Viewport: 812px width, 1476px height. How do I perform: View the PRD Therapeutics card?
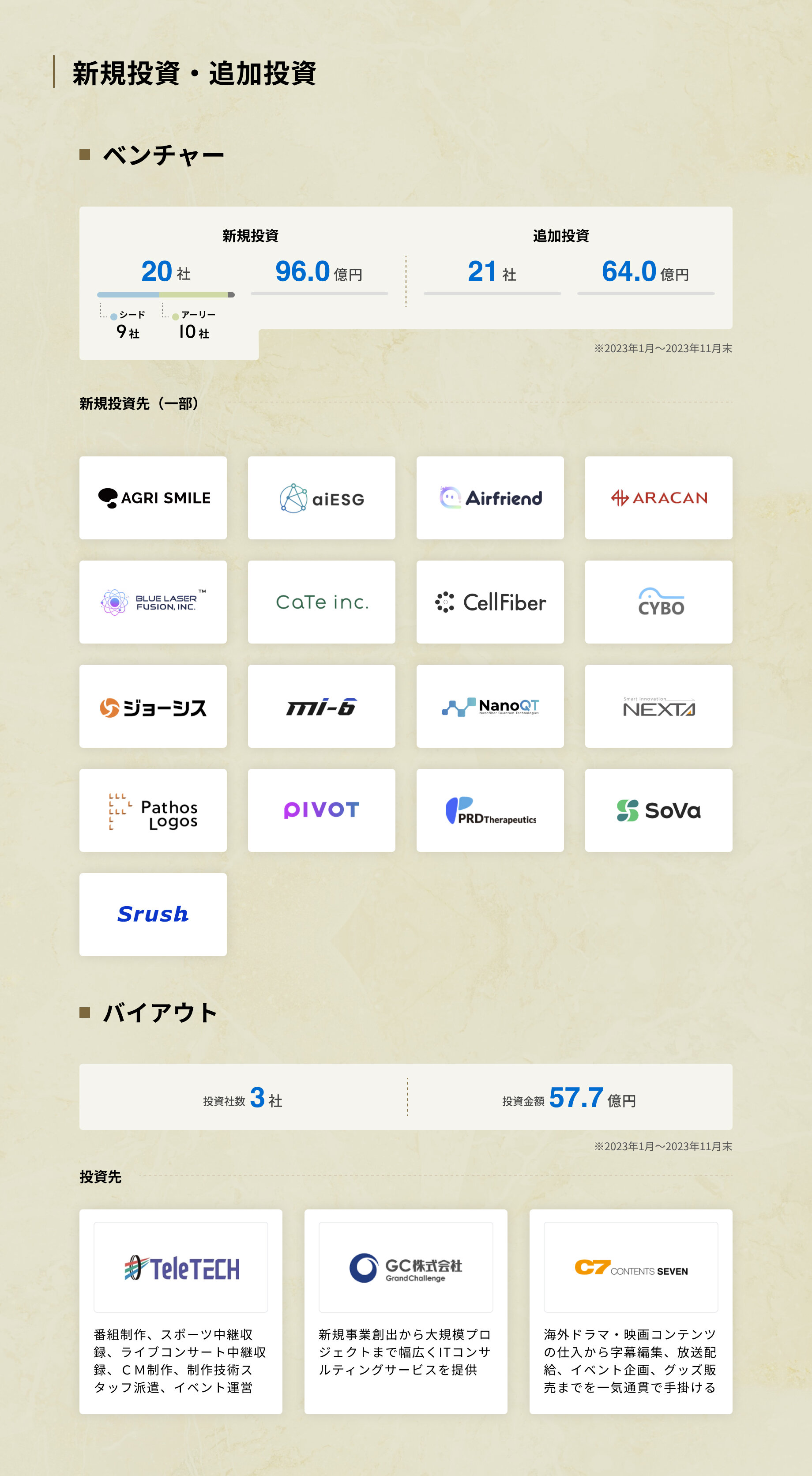pyautogui.click(x=490, y=810)
